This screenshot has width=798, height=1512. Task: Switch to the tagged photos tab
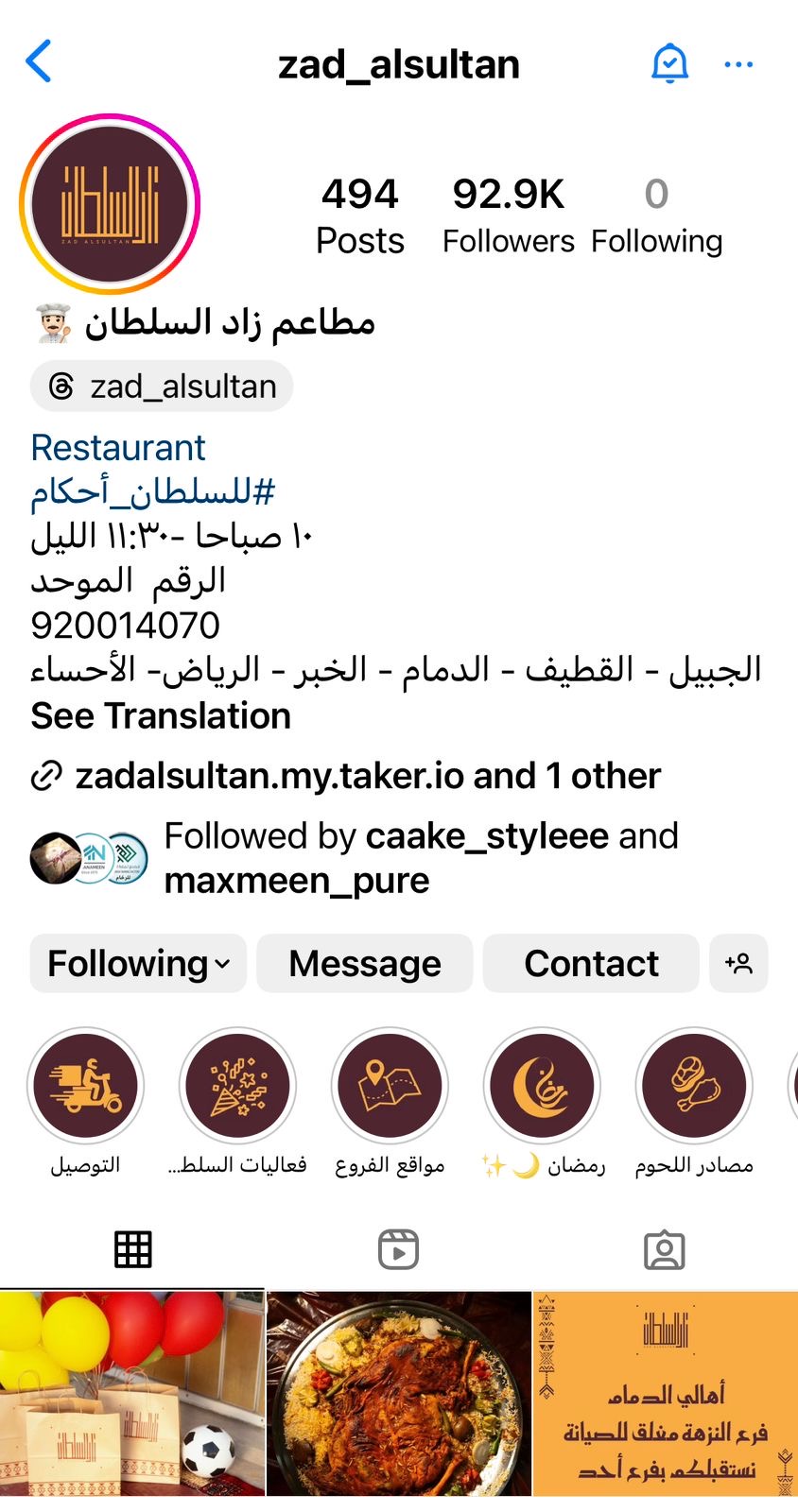(664, 1249)
